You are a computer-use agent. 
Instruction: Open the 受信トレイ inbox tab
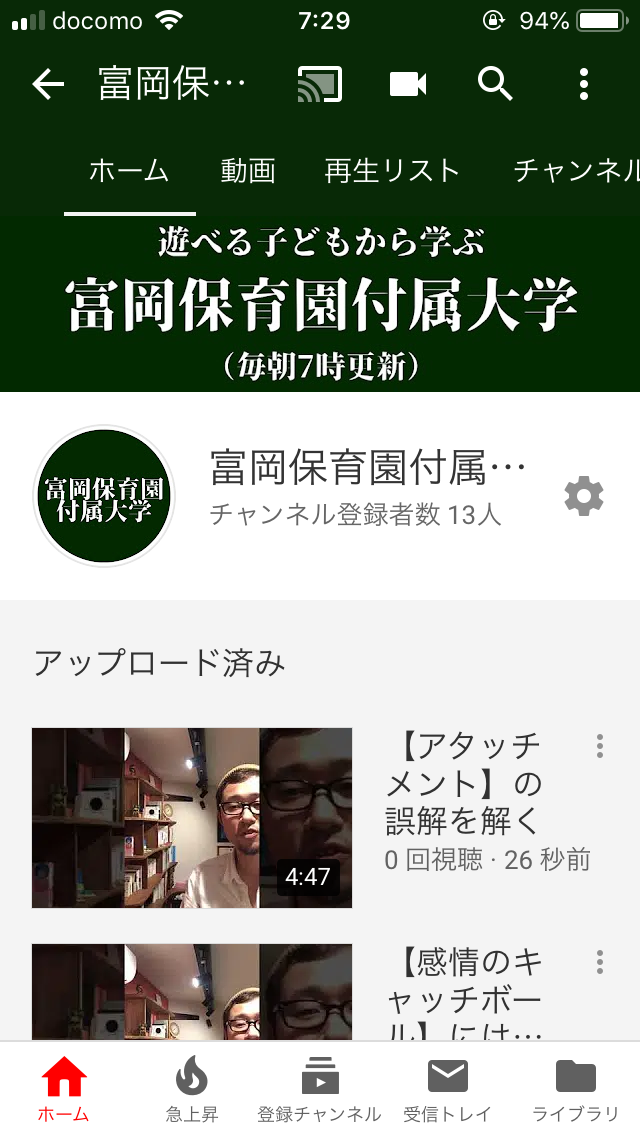[x=447, y=1089]
